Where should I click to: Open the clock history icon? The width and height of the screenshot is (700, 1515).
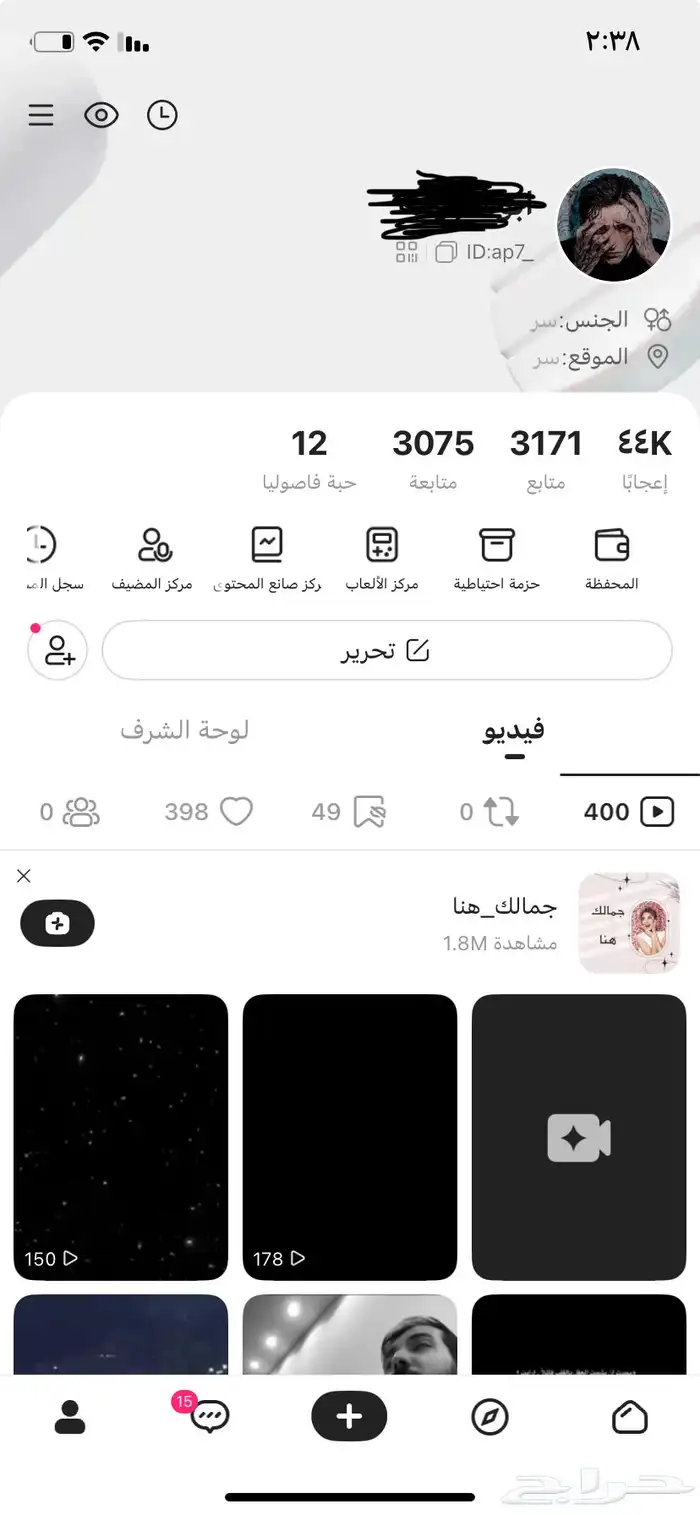162,116
